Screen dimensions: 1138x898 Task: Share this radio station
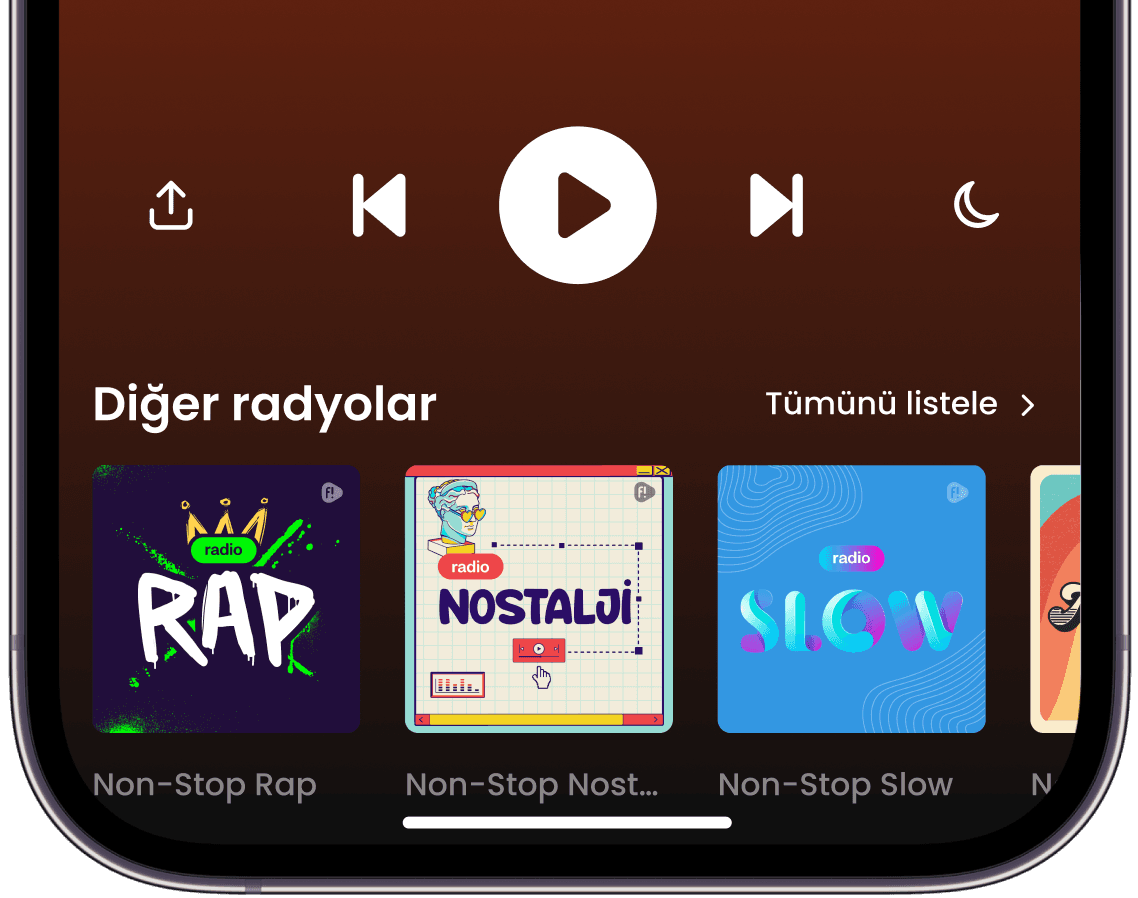point(171,206)
